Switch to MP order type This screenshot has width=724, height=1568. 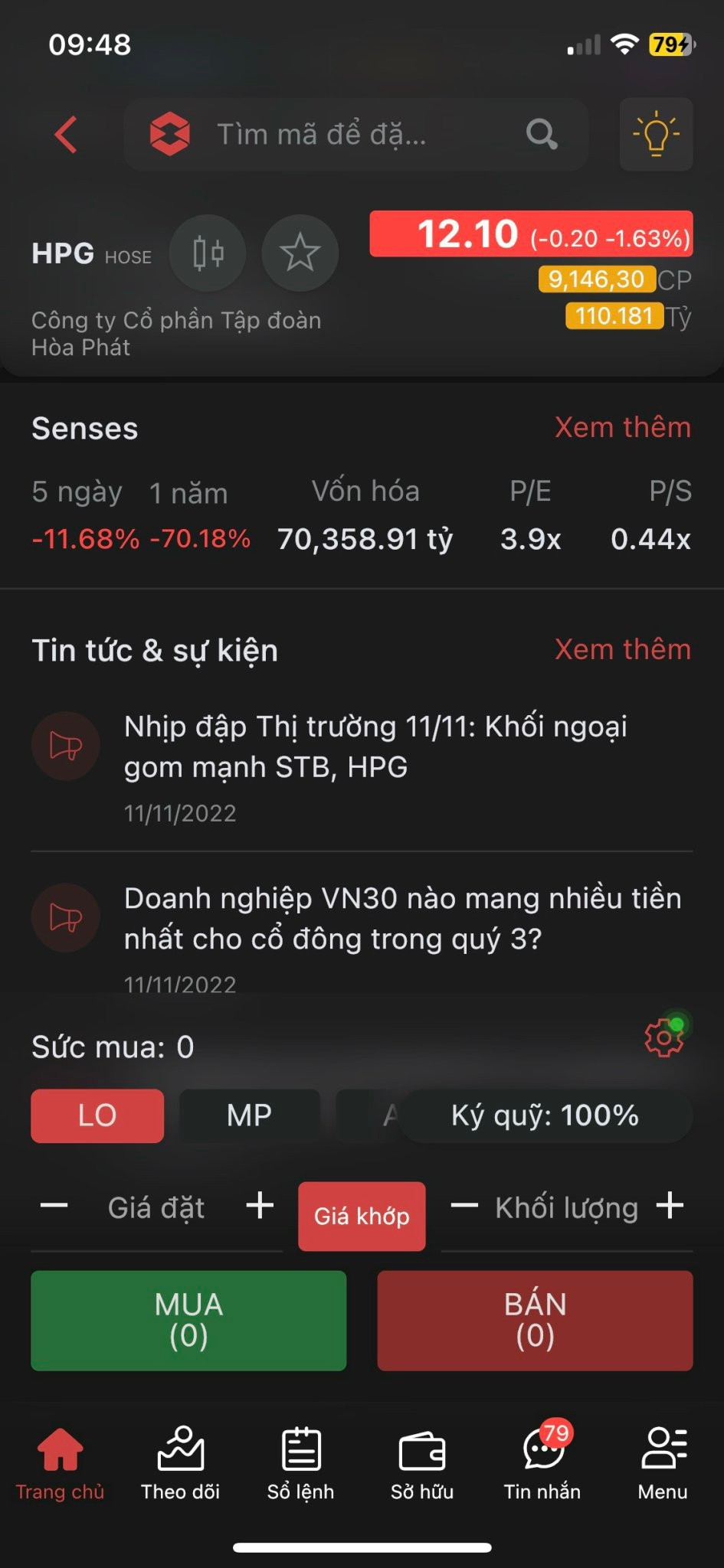pos(249,1116)
